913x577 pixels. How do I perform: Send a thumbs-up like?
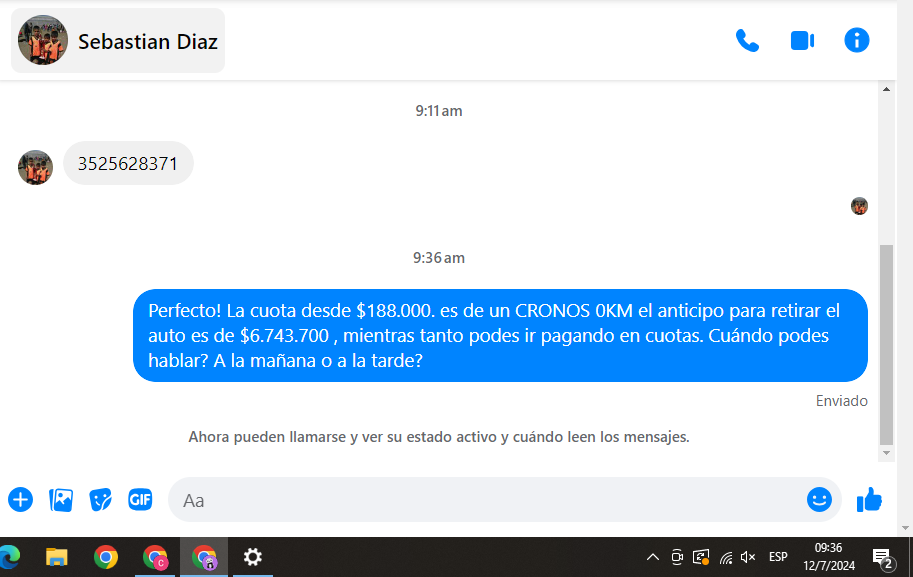869,499
